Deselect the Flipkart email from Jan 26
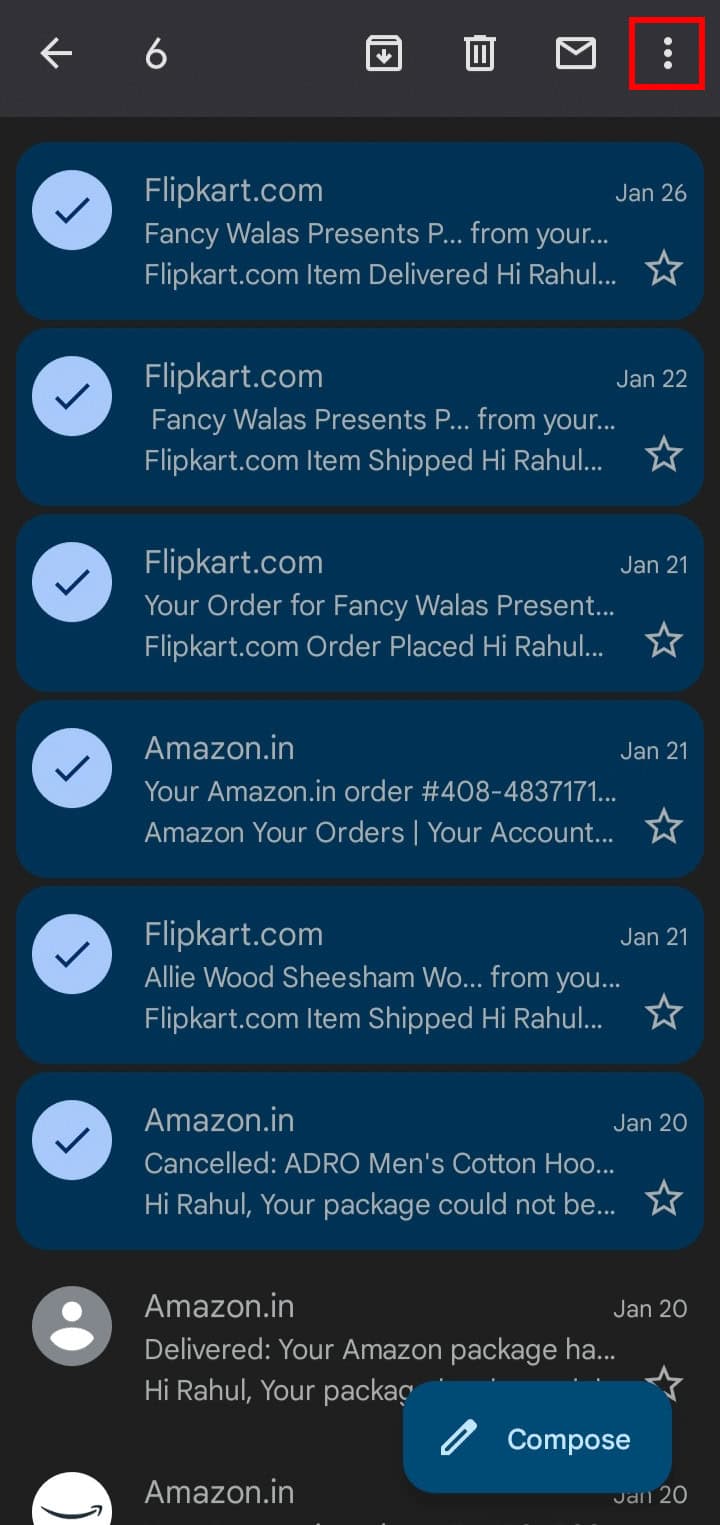 pos(71,210)
